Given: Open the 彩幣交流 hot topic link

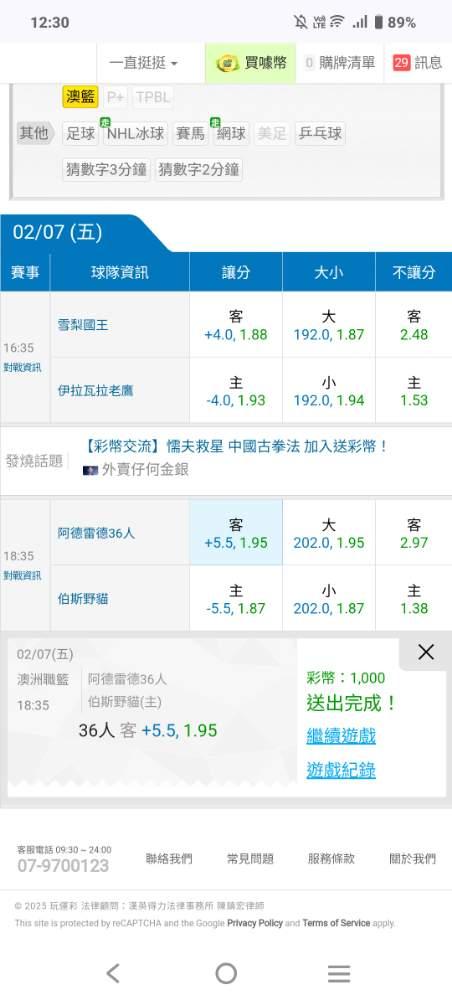Looking at the screenshot, I should [x=236, y=446].
